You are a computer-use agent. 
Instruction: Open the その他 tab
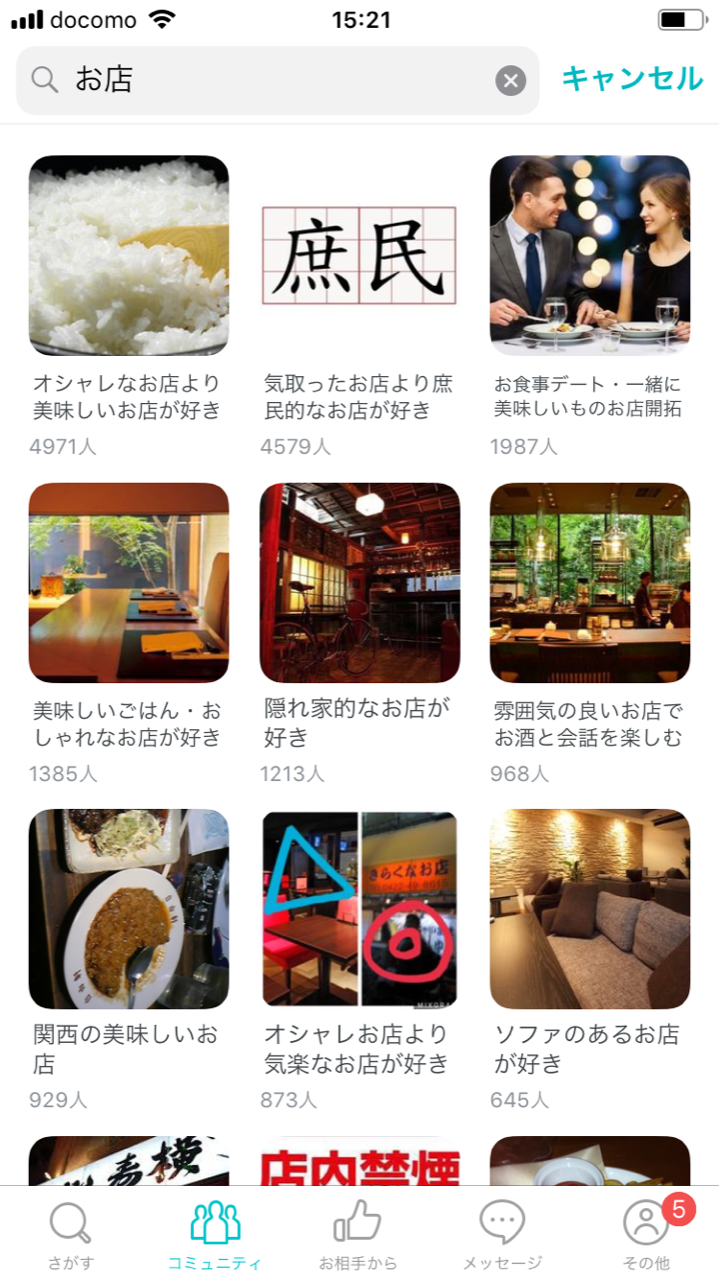tap(646, 1234)
